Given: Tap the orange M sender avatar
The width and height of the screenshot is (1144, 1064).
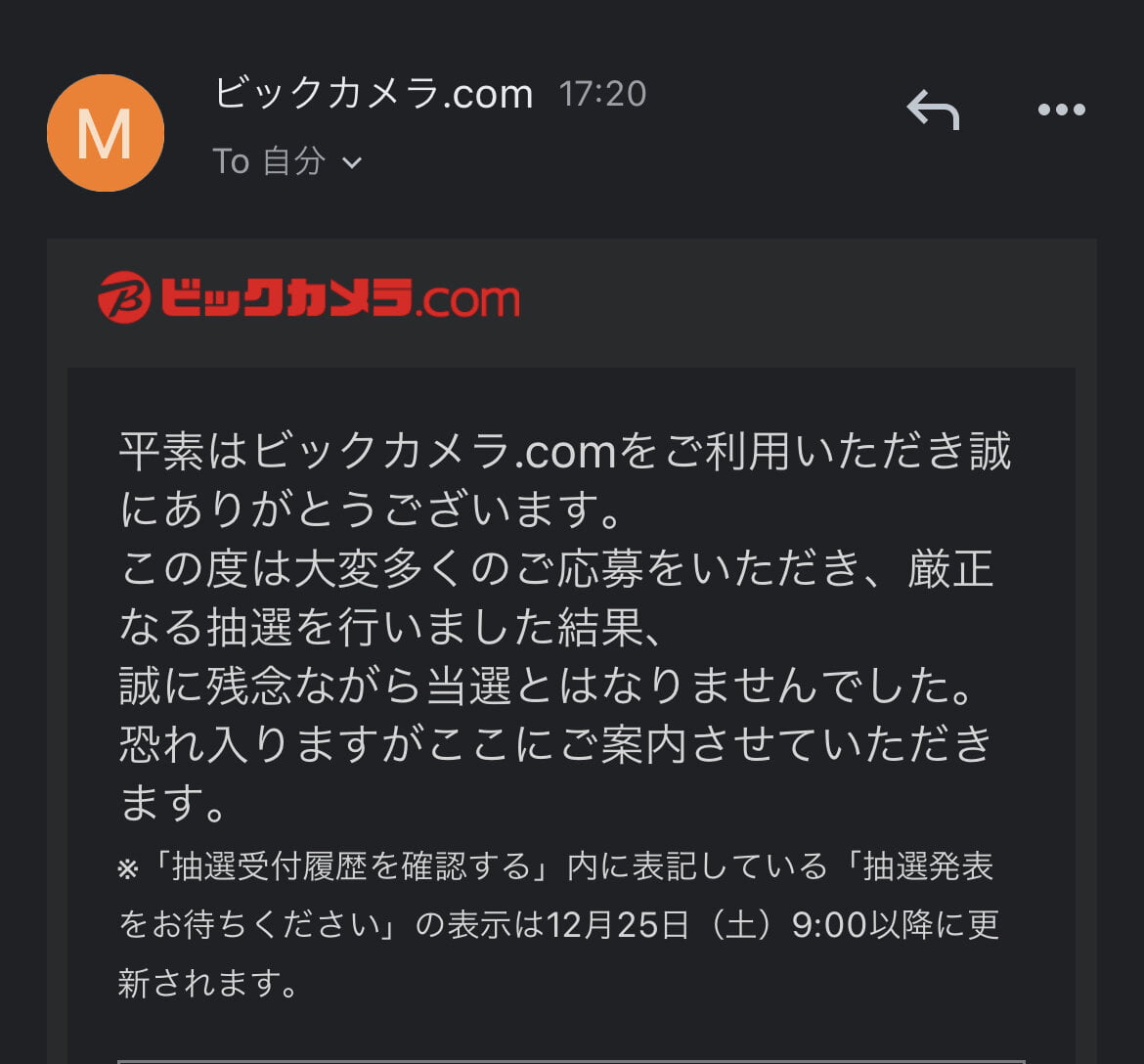Looking at the screenshot, I should [105, 133].
